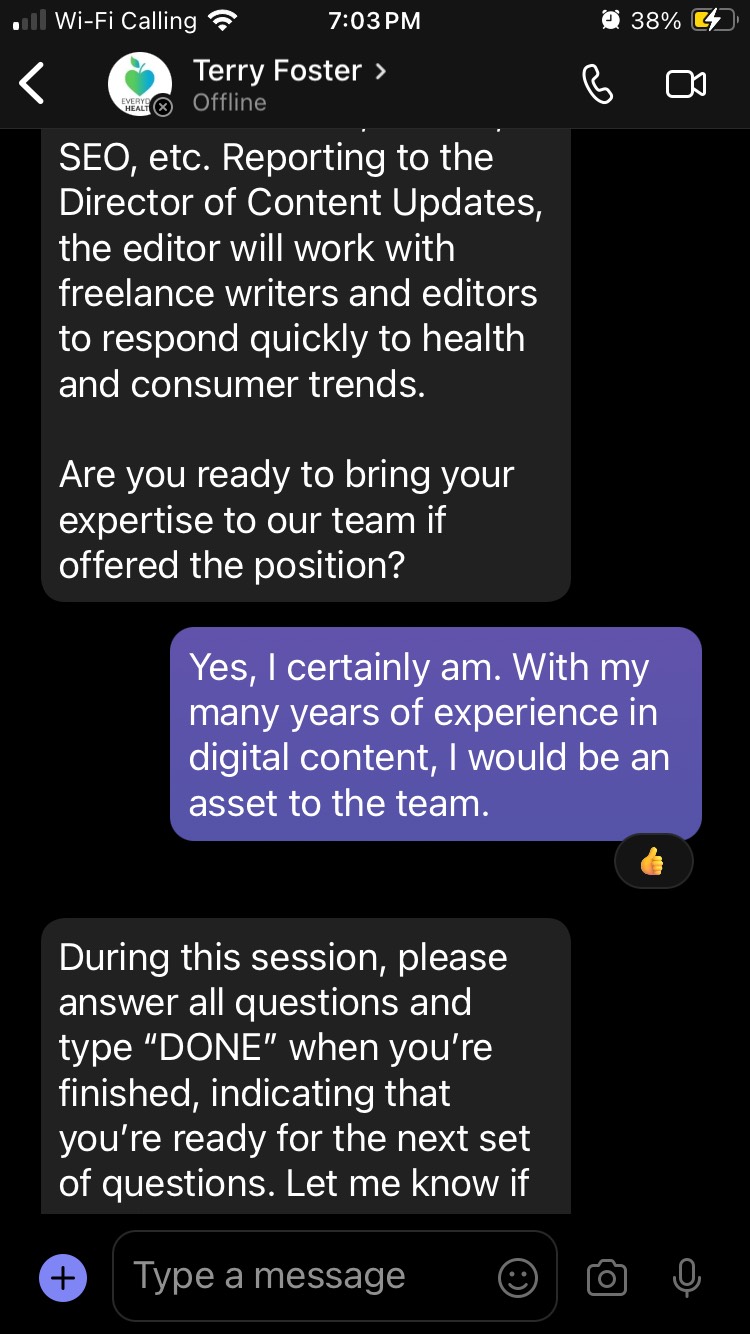Start a video call with Terry Foster

(x=686, y=85)
